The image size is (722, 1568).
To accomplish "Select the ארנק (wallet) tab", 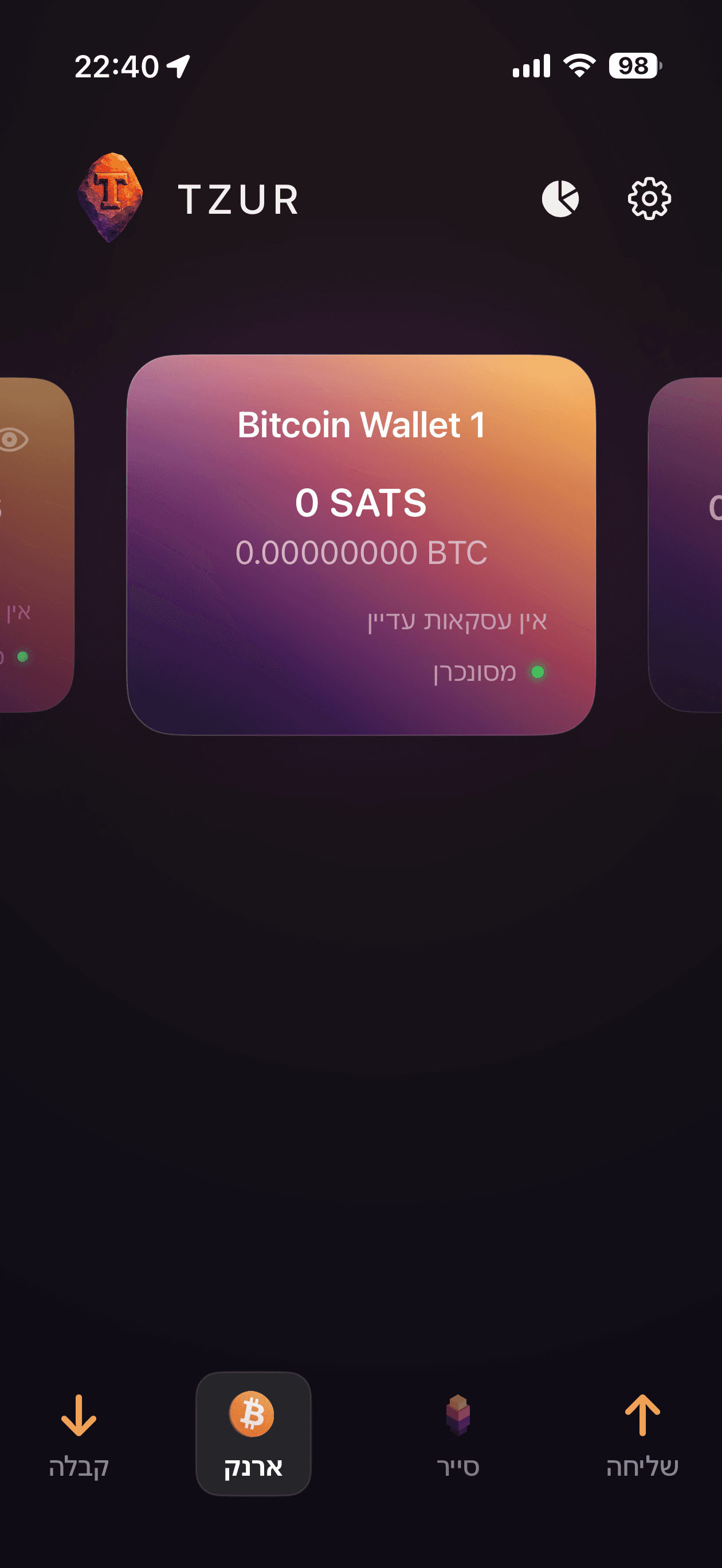I will pos(253,1434).
